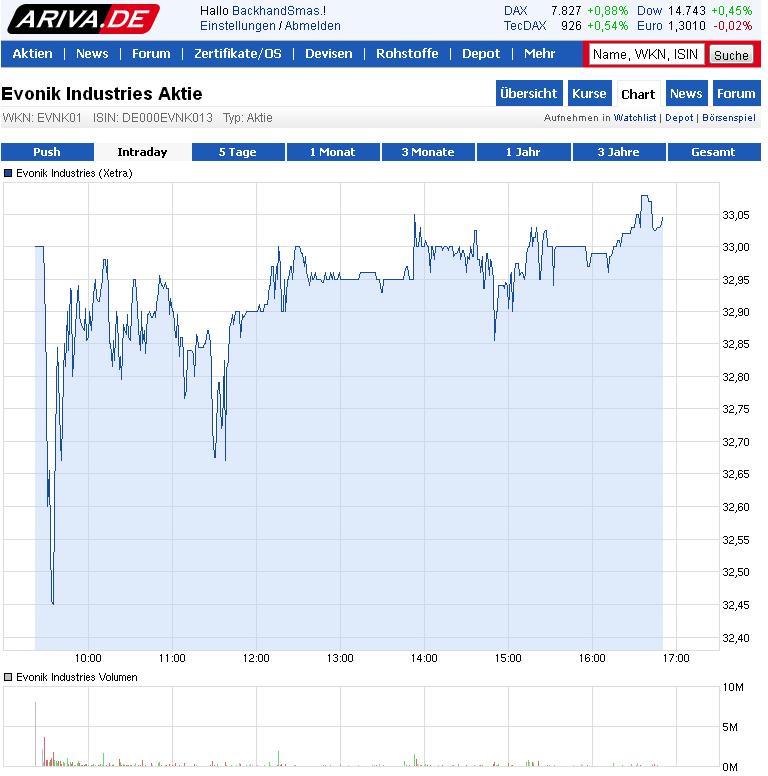Open the Rohstoffe section

click(407, 54)
